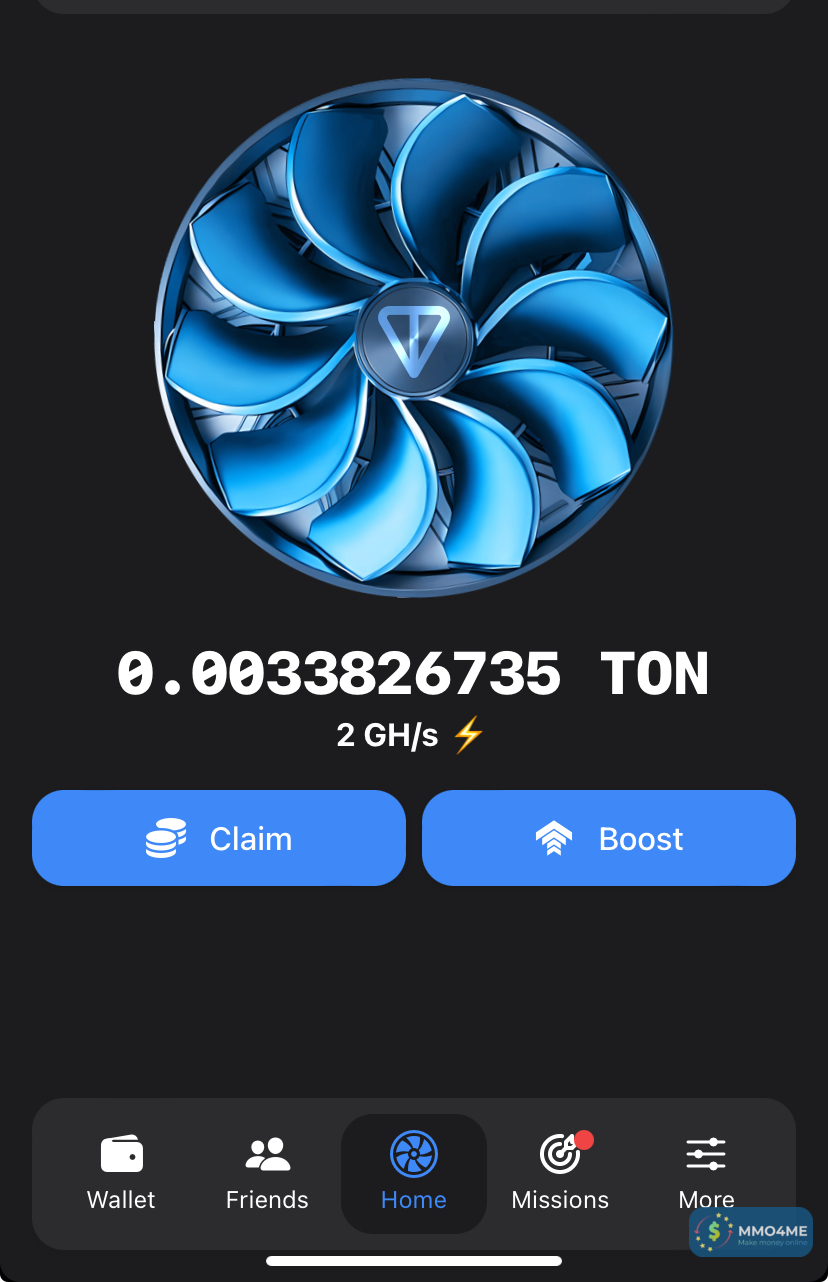Screen dimensions: 828x1282
Task: Open the Missions tab
Action: (x=560, y=1173)
